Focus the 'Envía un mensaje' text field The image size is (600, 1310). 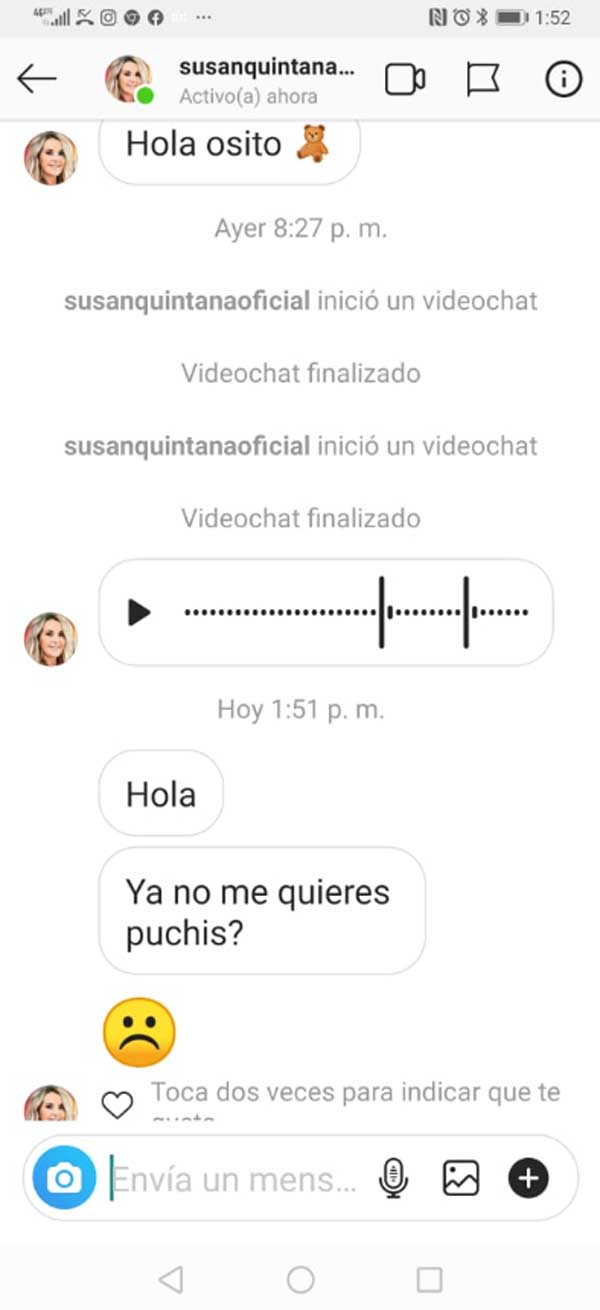click(x=235, y=1179)
